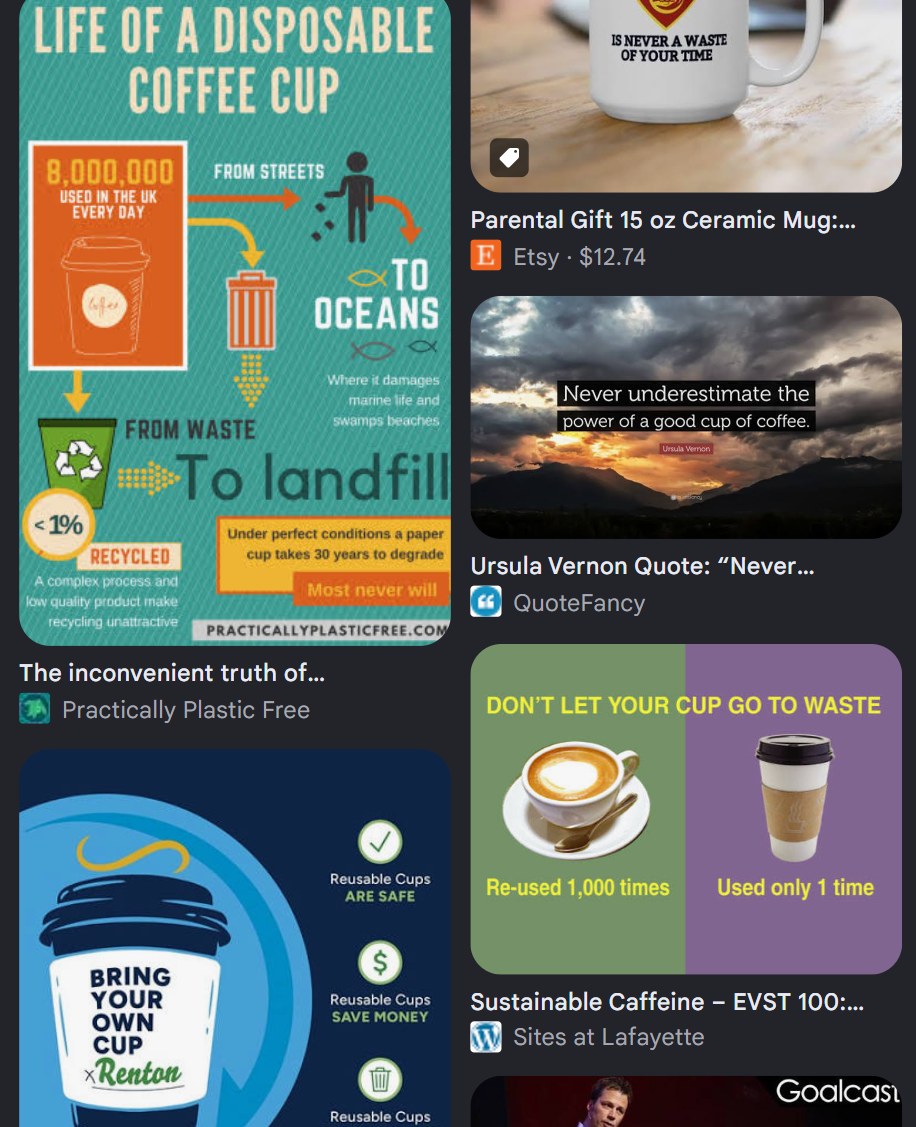Open the Parental Gift 15 oz Ceramic Mug title
This screenshot has width=916, height=1127.
coord(663,219)
